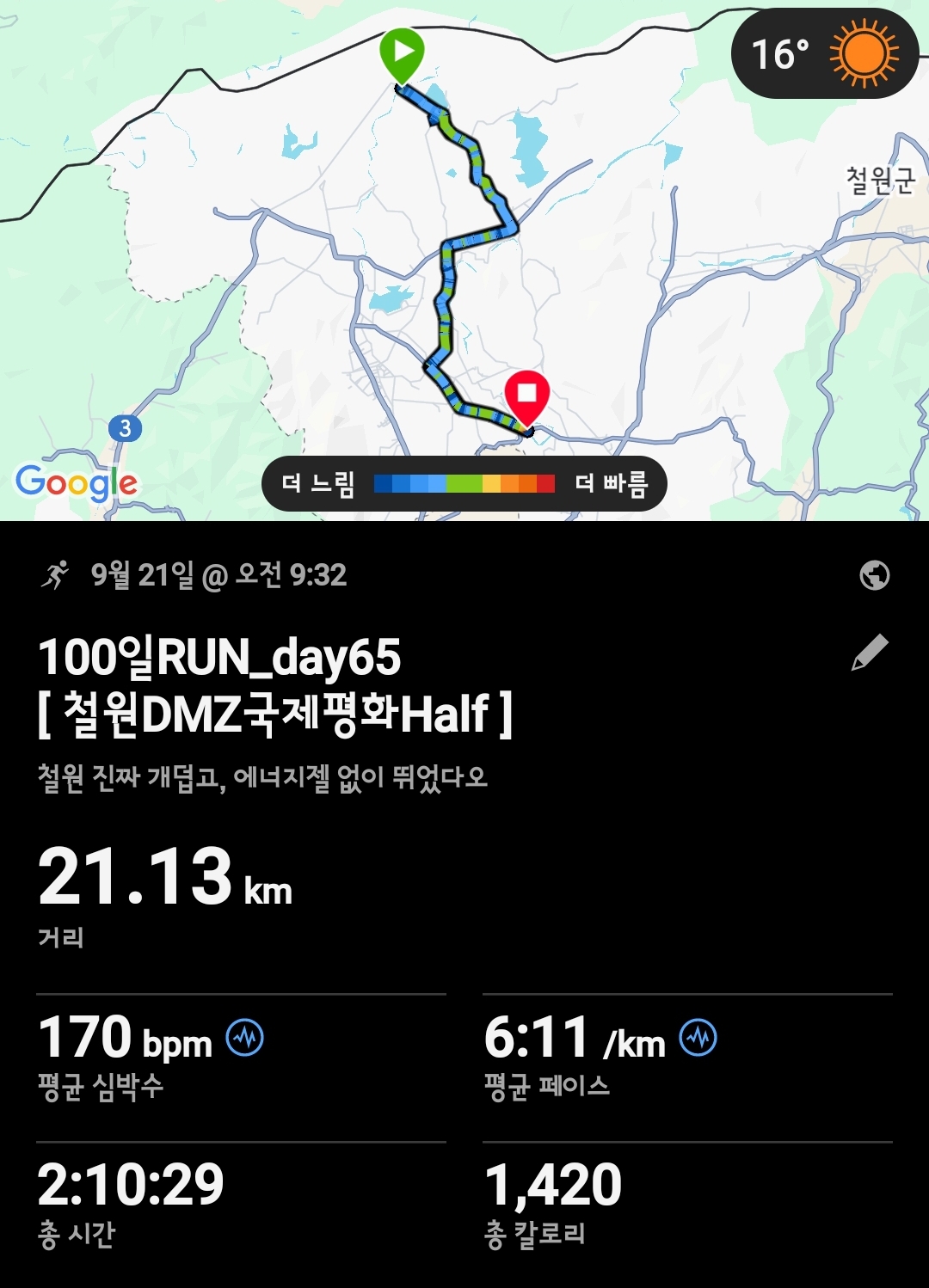The width and height of the screenshot is (929, 1288).
Task: Open the 16° weather details
Action: [824, 54]
